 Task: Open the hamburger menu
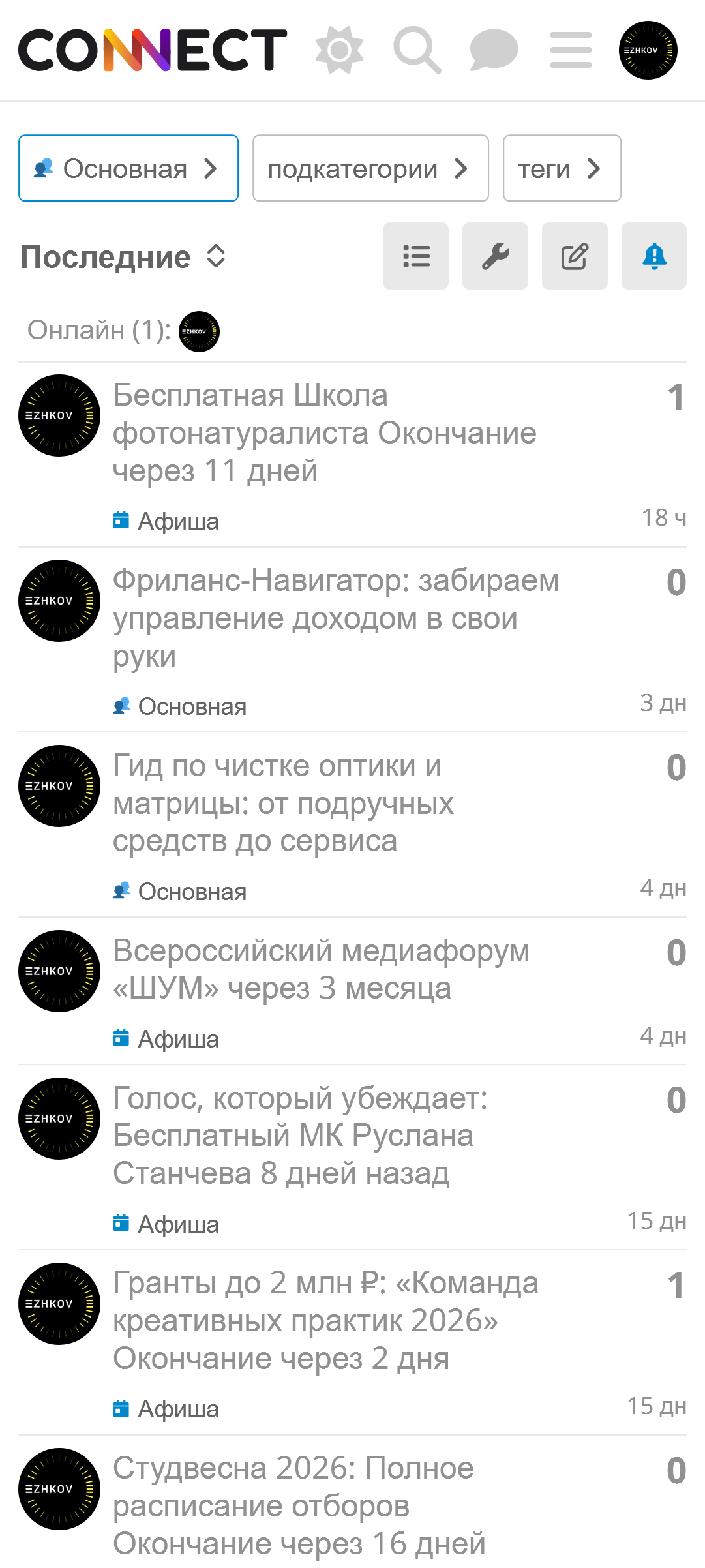pyautogui.click(x=571, y=50)
